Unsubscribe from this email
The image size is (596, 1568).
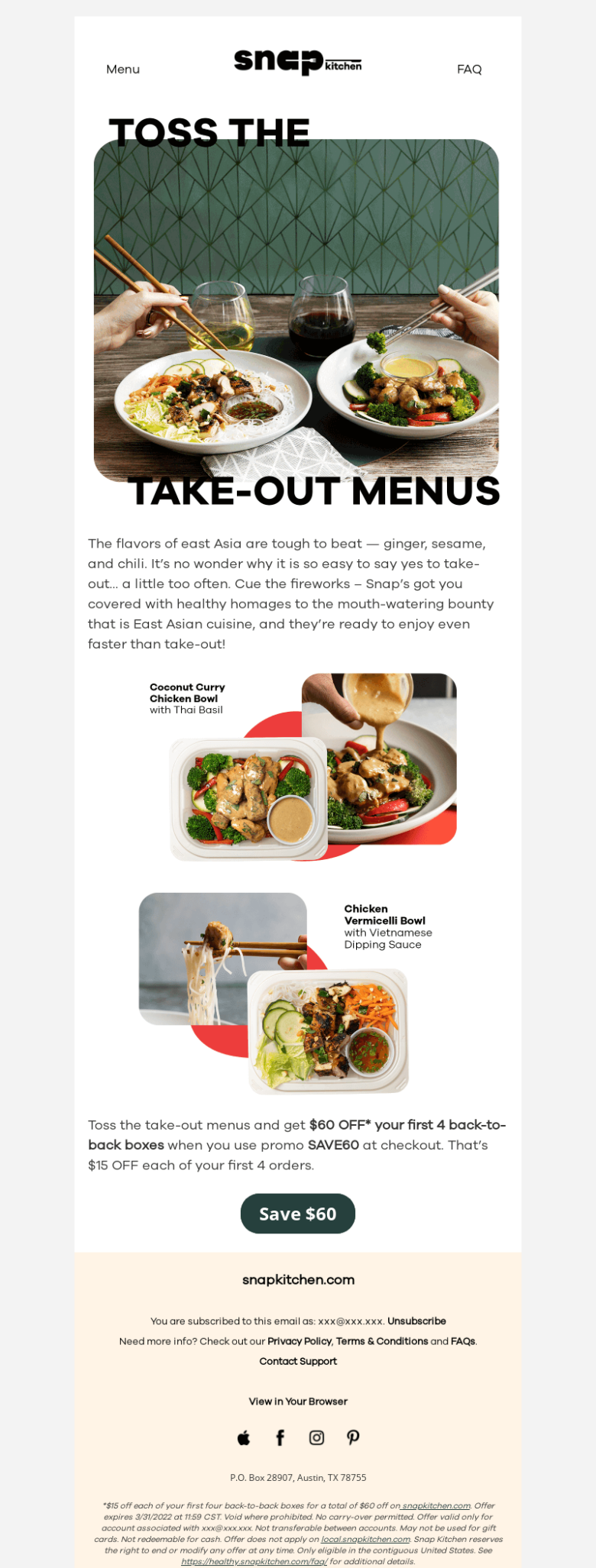point(416,1321)
